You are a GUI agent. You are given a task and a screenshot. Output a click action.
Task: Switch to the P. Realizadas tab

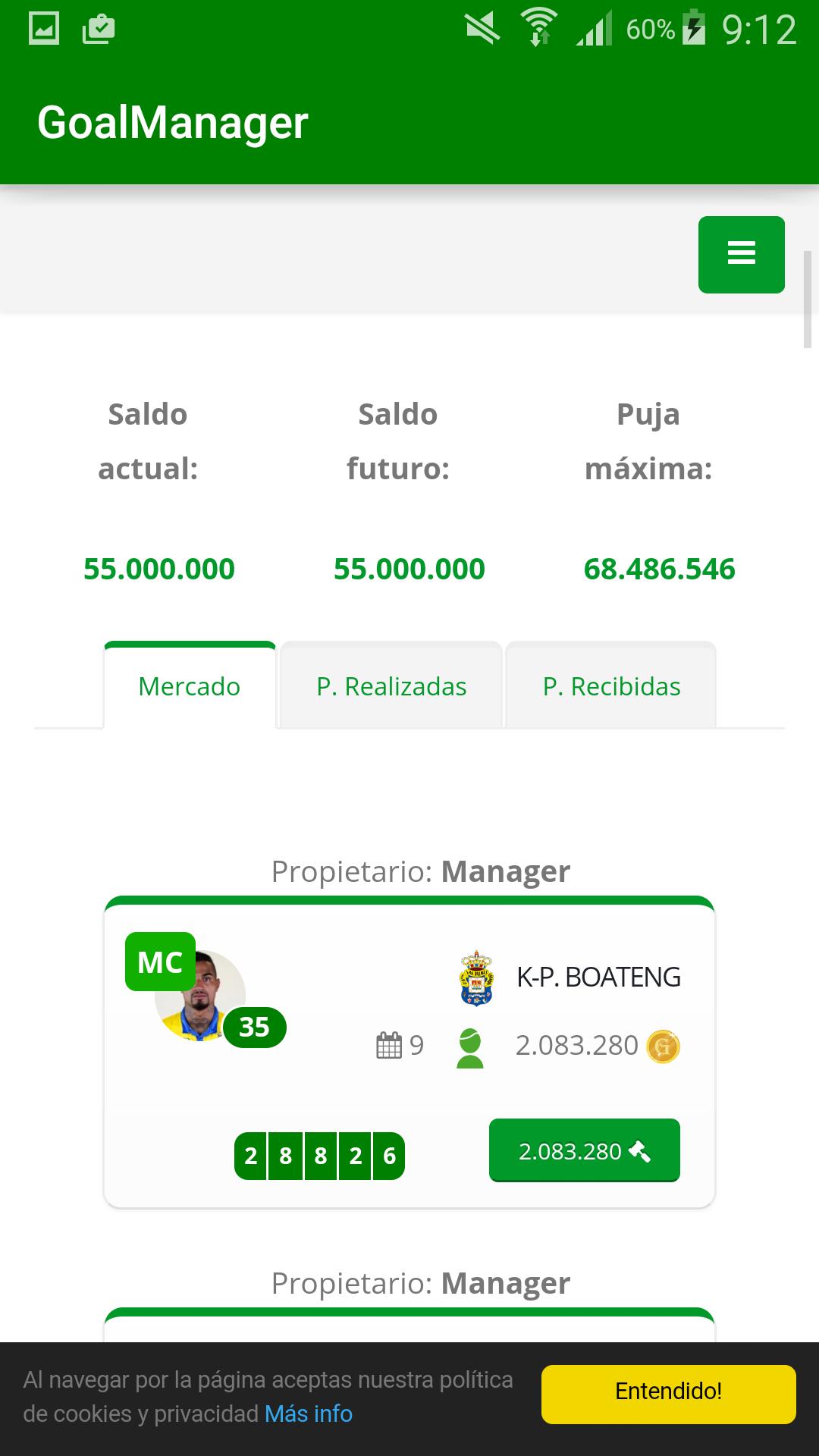(391, 686)
